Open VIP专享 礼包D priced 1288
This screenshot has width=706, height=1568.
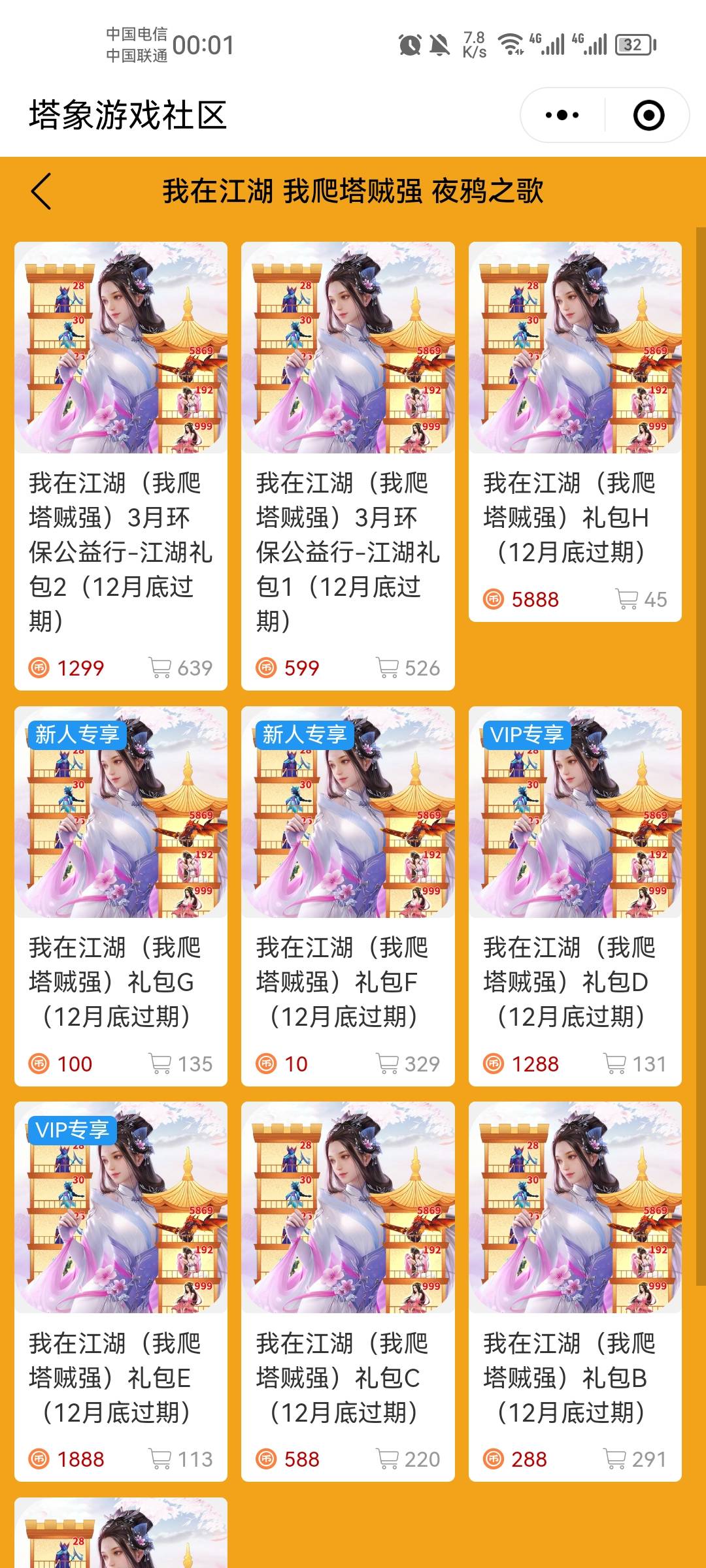(x=575, y=895)
